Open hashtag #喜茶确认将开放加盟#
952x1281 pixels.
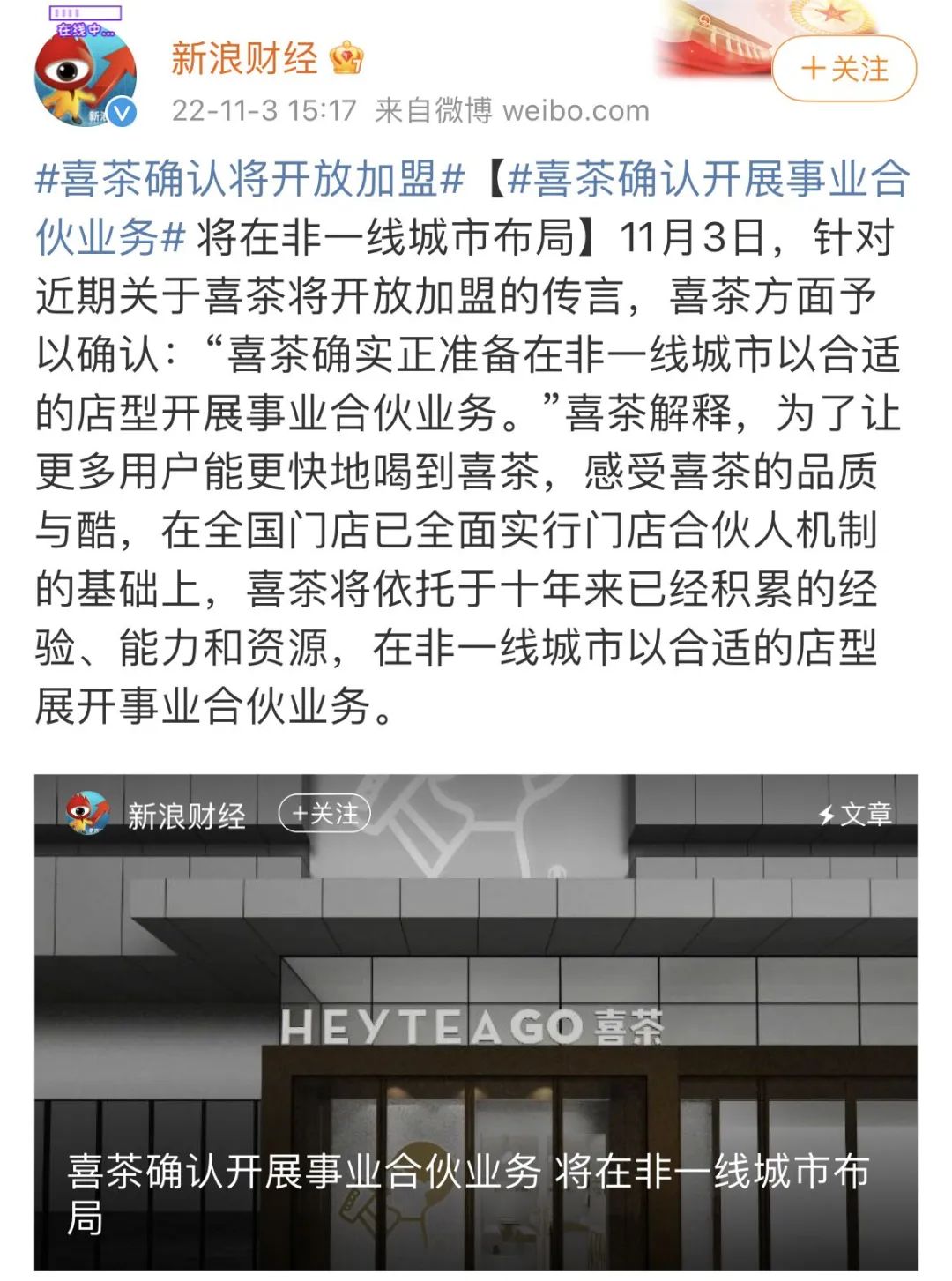[x=249, y=179]
